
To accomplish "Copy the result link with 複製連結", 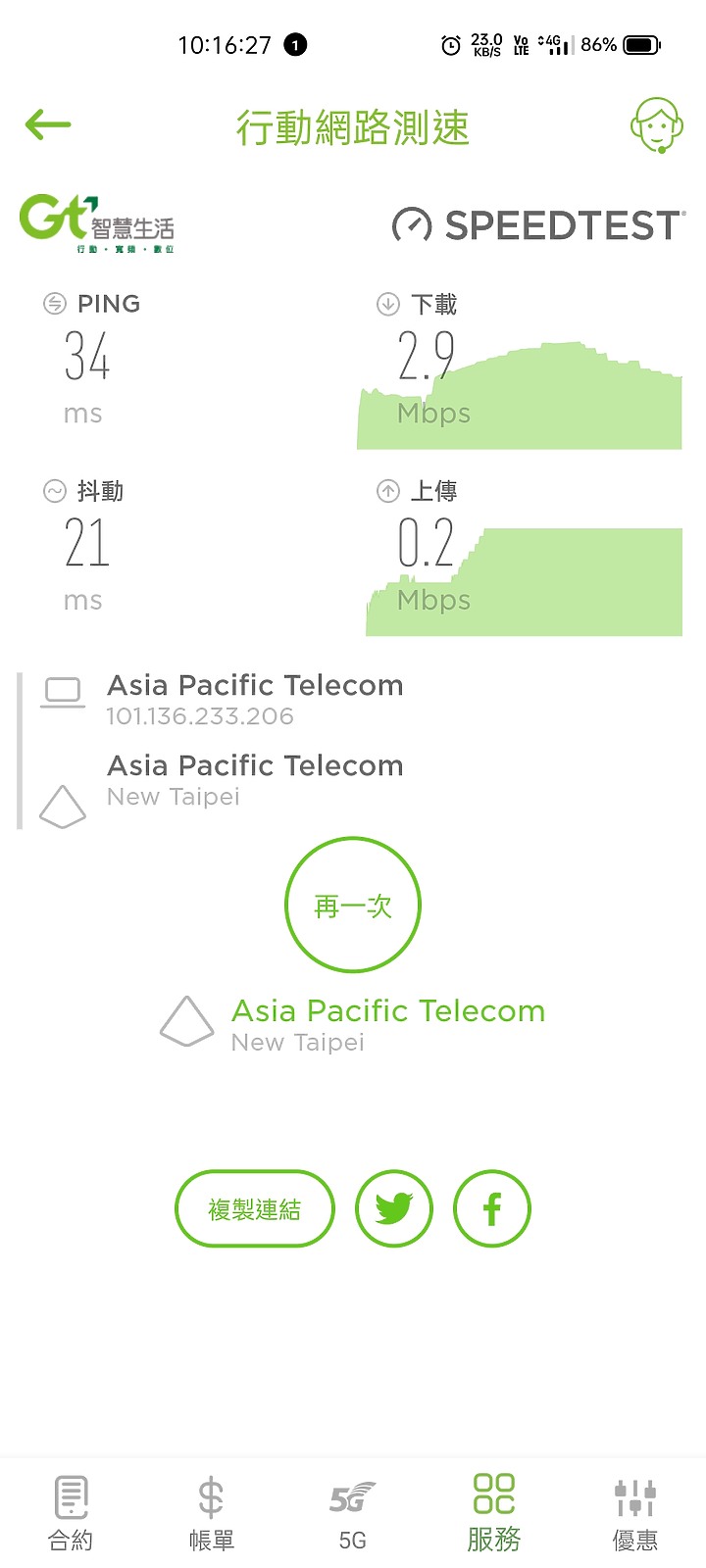I will pos(255,1208).
